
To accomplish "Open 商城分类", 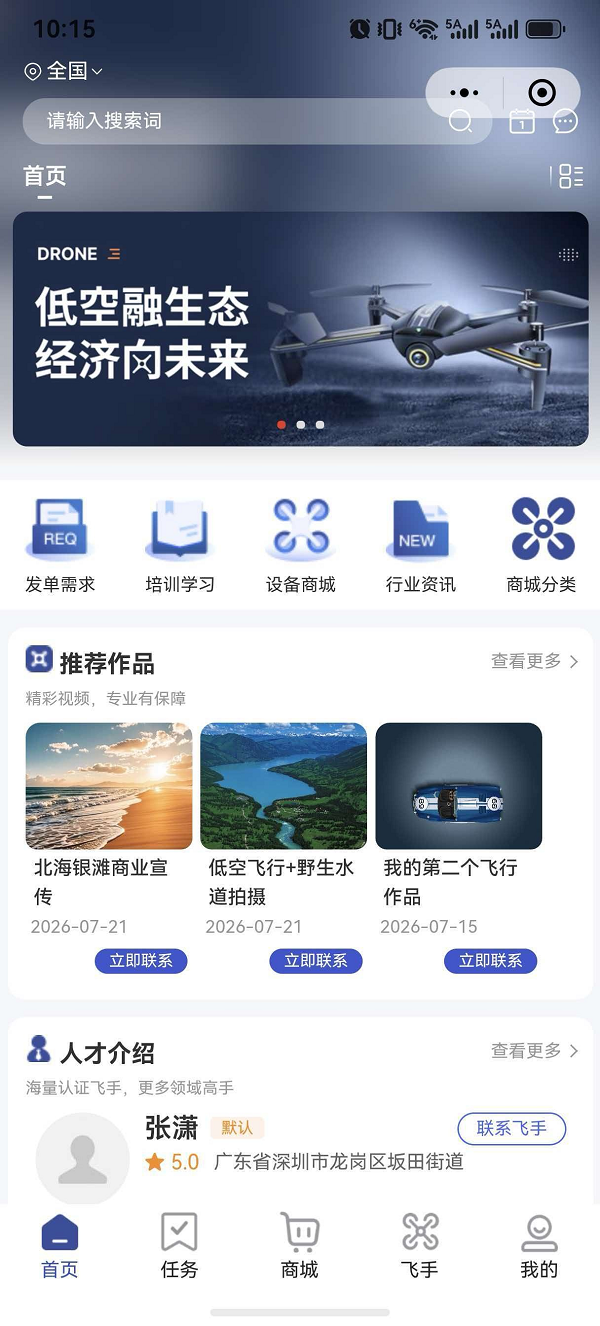I will [542, 546].
